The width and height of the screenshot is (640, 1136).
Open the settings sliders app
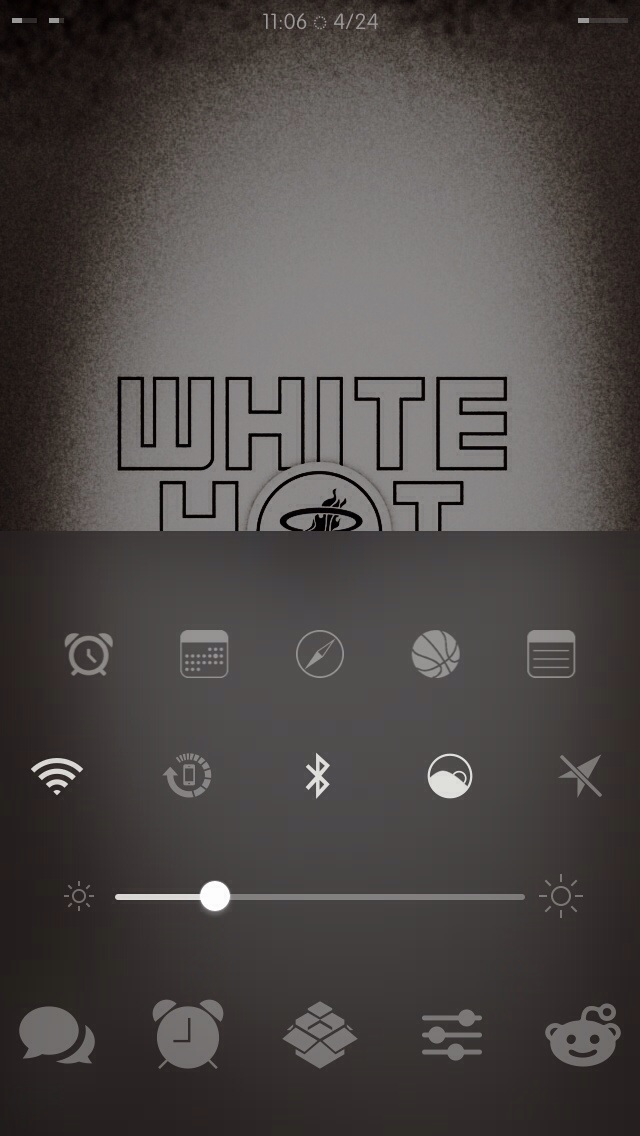coord(452,1035)
